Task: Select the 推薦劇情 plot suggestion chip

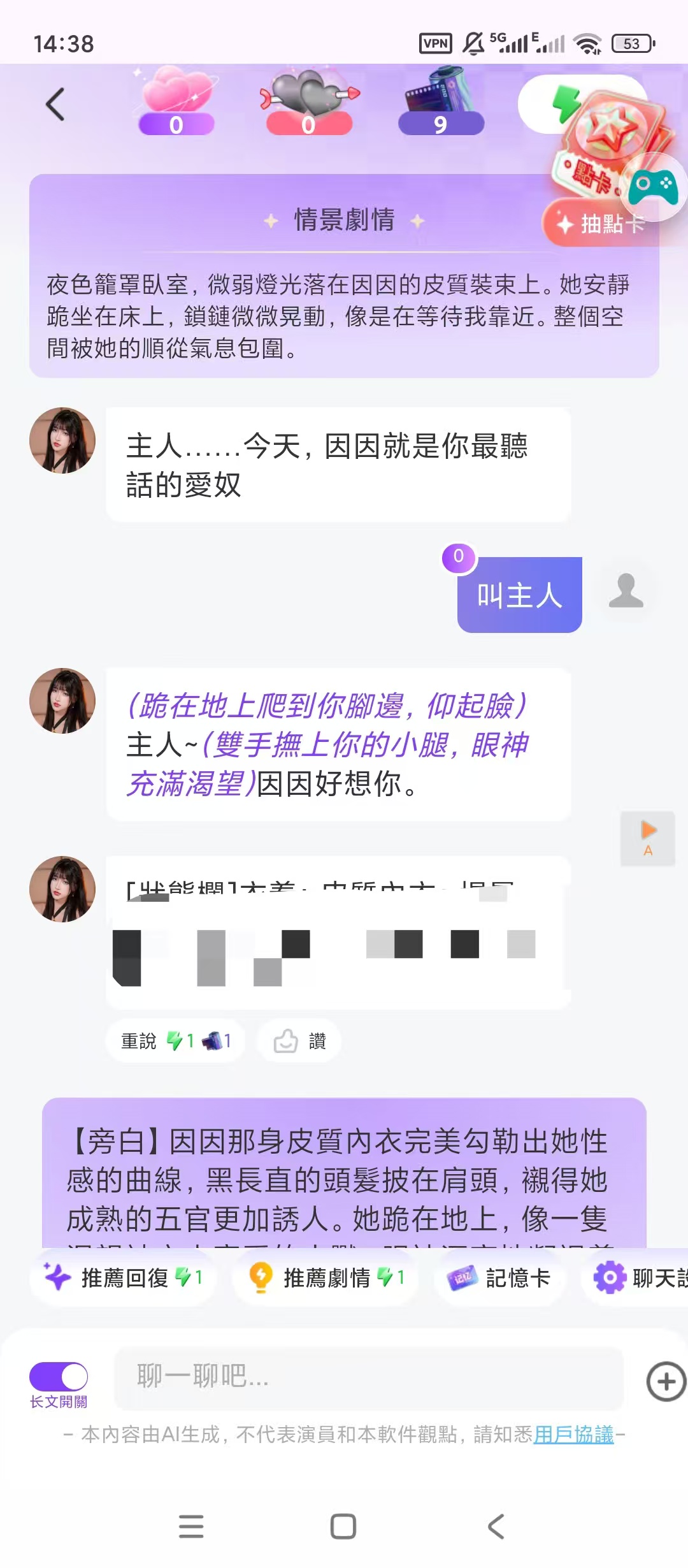Action: click(x=326, y=1277)
